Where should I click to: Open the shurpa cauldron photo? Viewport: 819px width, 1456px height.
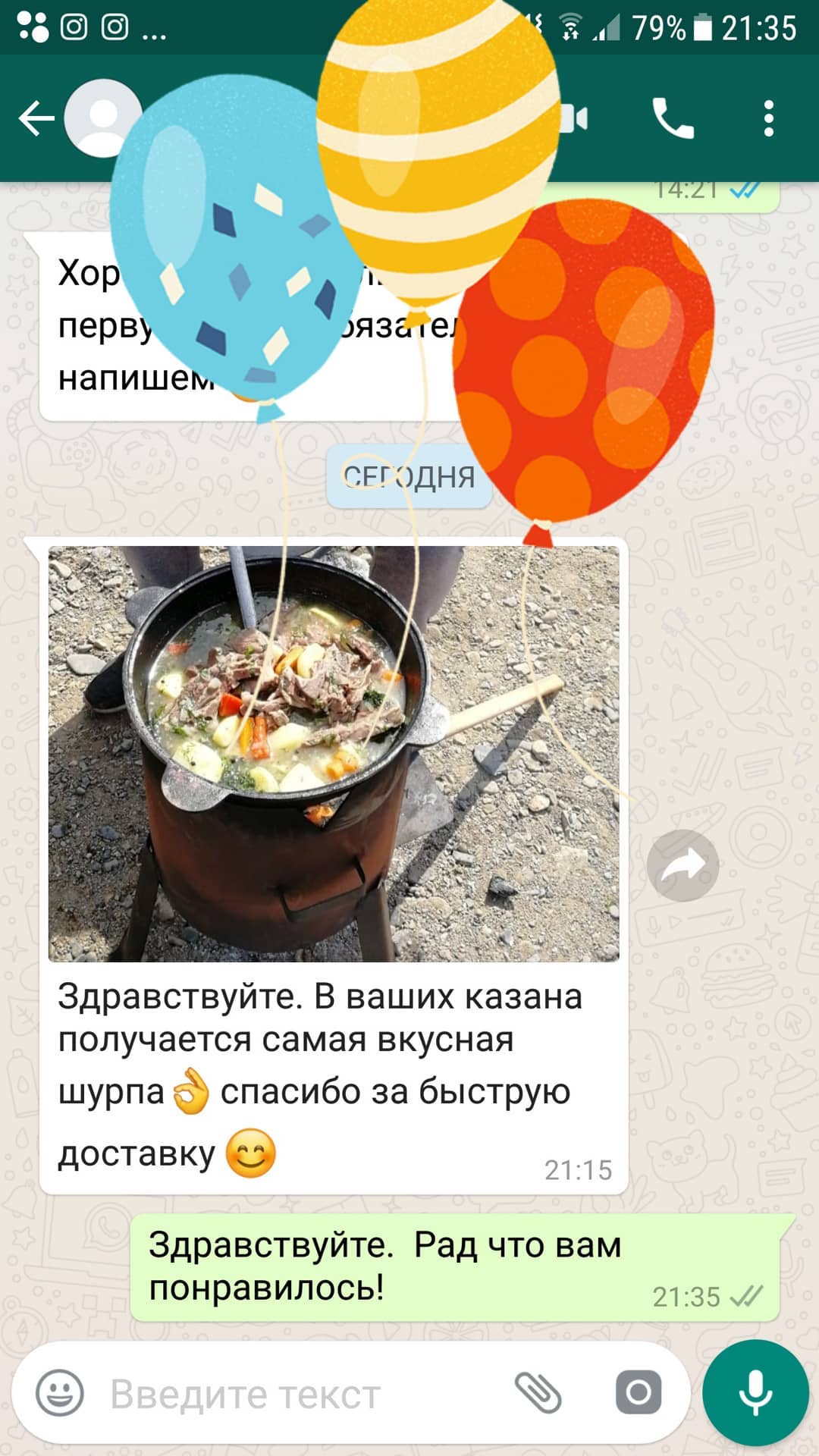(x=334, y=754)
